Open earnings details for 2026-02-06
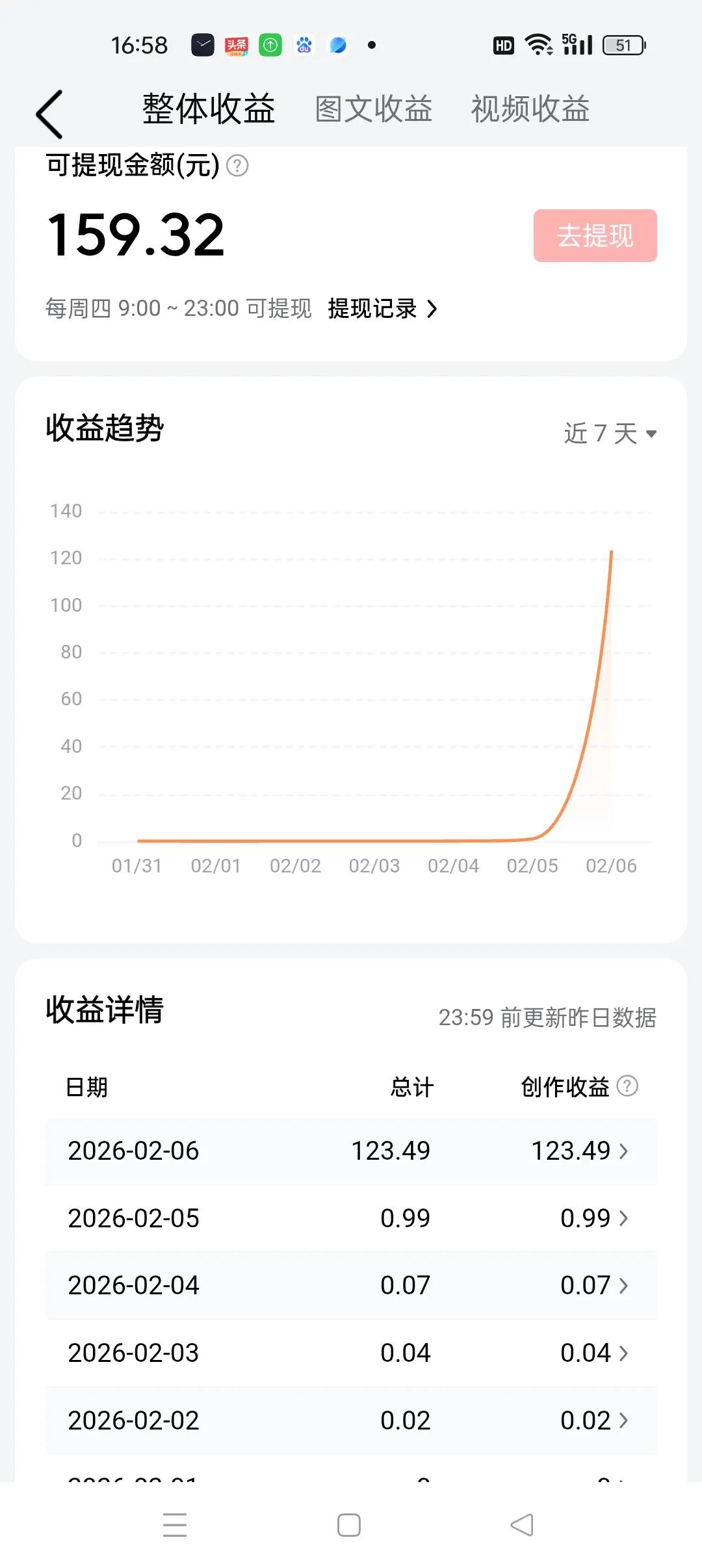The width and height of the screenshot is (702, 1568). pyautogui.click(x=351, y=1151)
